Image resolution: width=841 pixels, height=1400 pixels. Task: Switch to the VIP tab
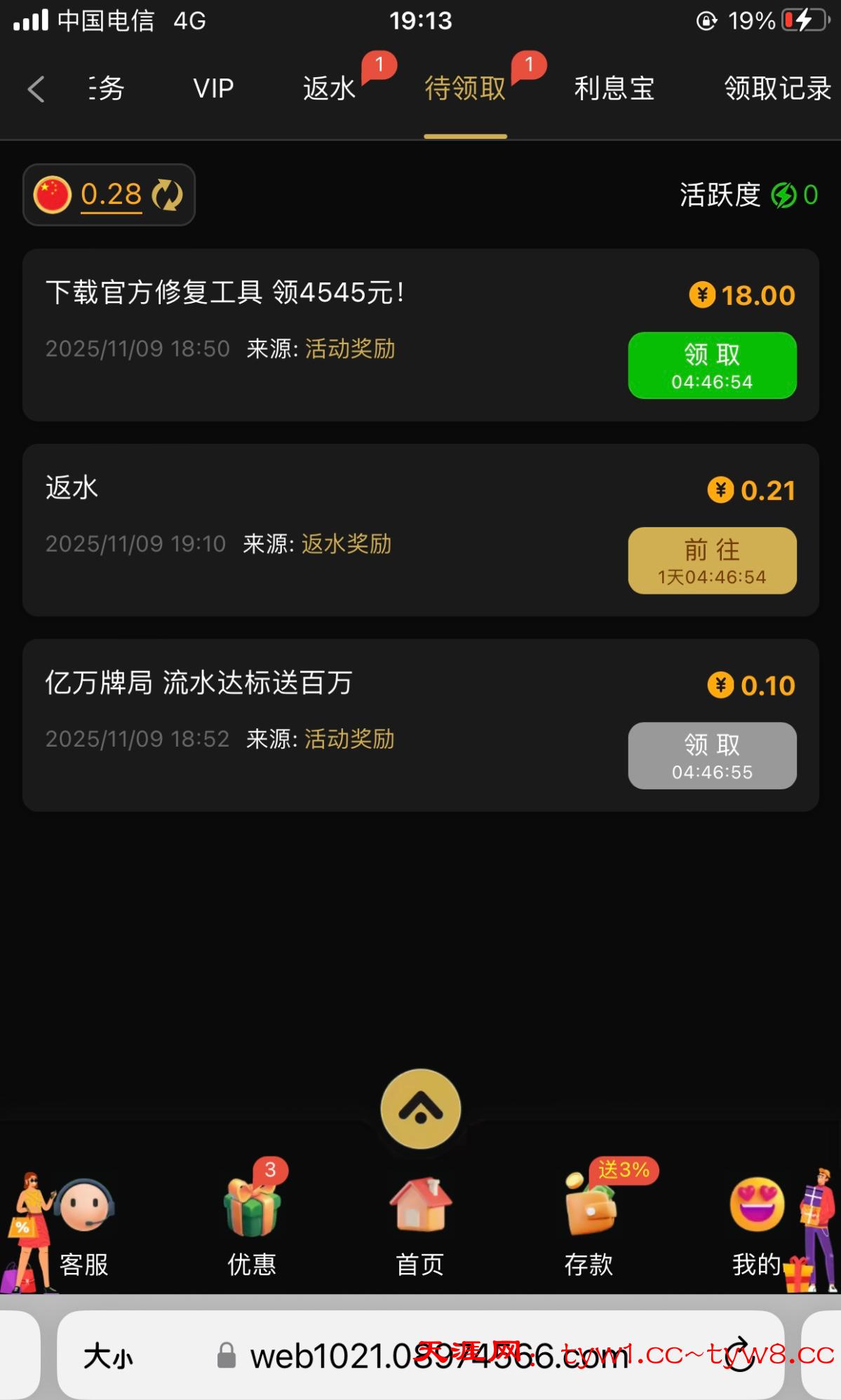point(213,89)
